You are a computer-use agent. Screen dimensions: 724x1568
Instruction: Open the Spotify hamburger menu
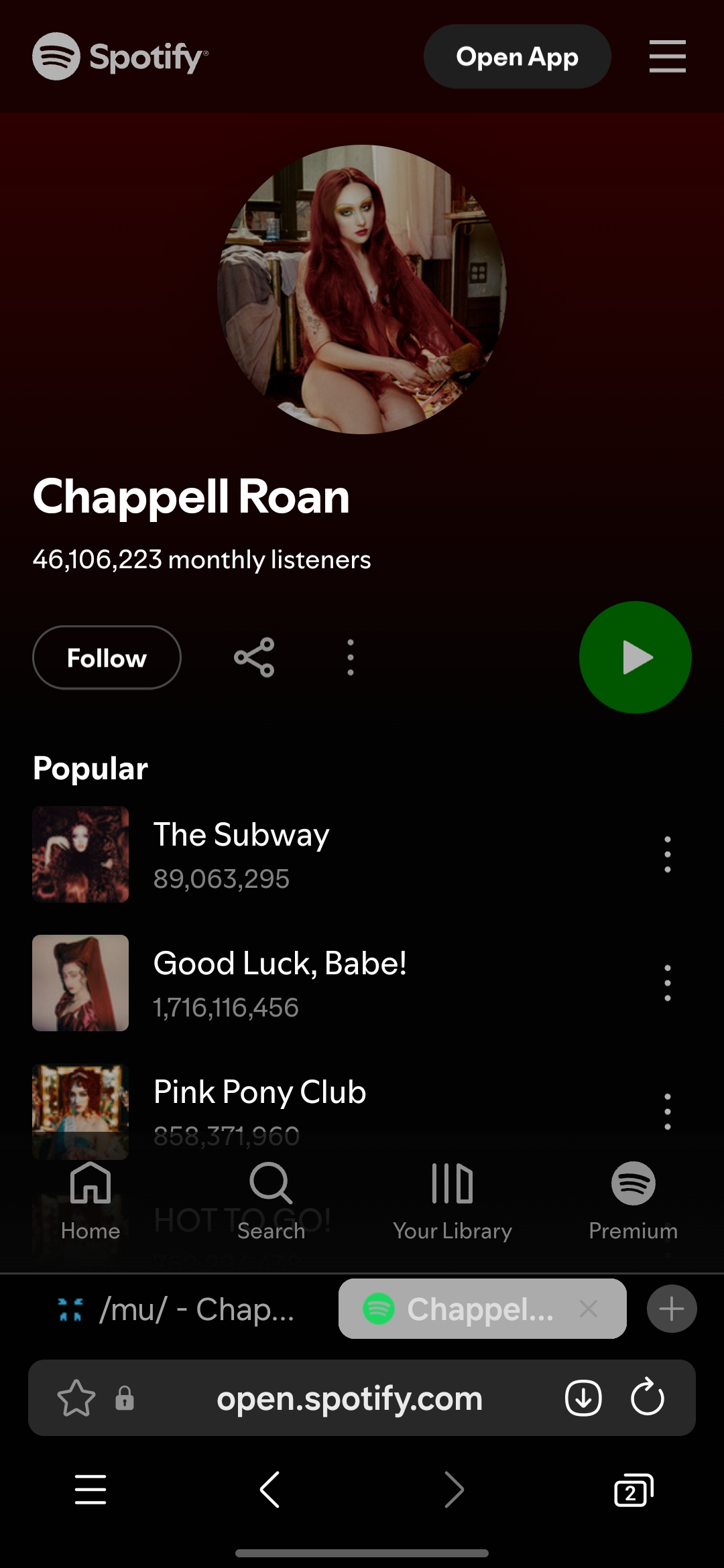pos(667,56)
